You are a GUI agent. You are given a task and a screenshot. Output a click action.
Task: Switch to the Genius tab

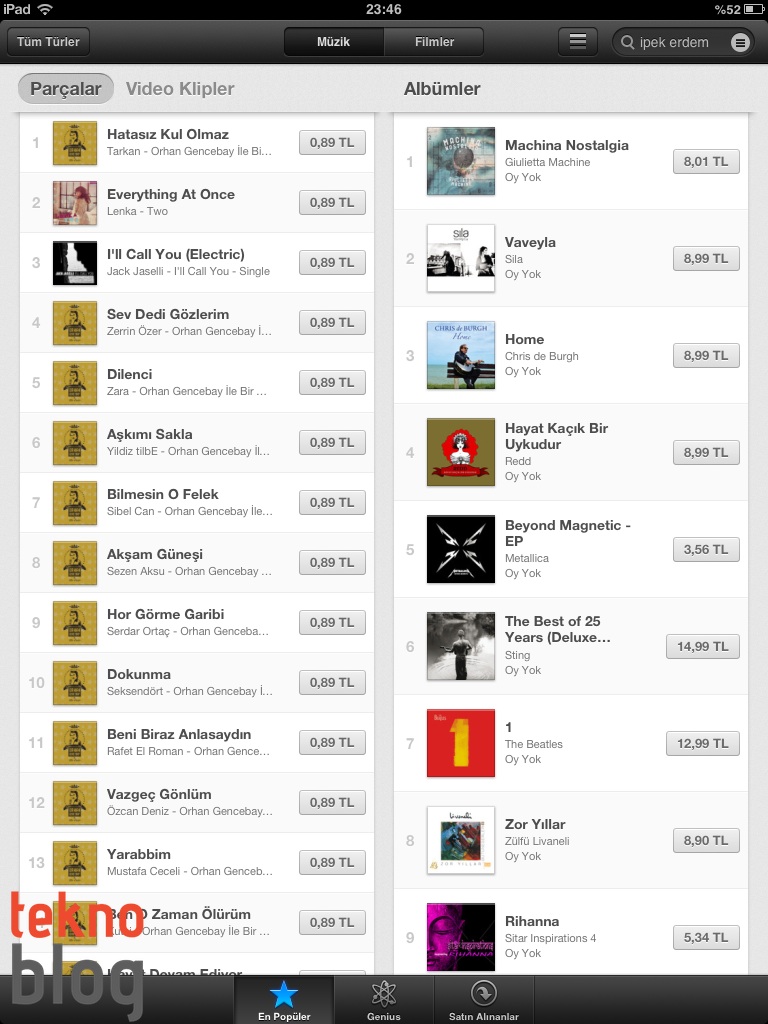384,998
